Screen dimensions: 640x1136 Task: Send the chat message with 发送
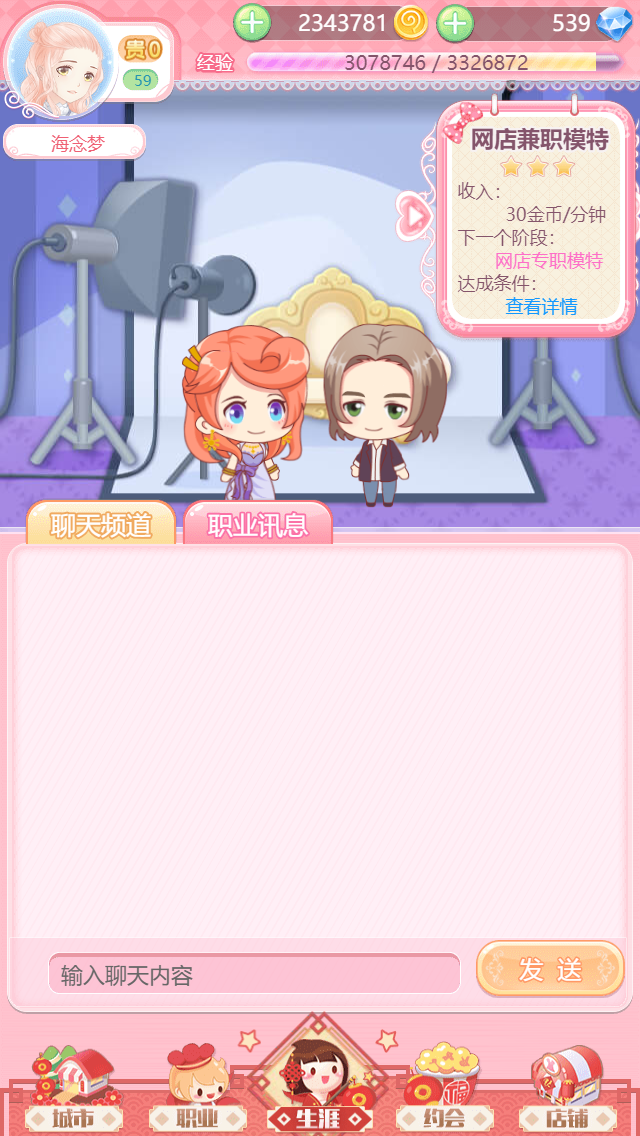point(550,969)
